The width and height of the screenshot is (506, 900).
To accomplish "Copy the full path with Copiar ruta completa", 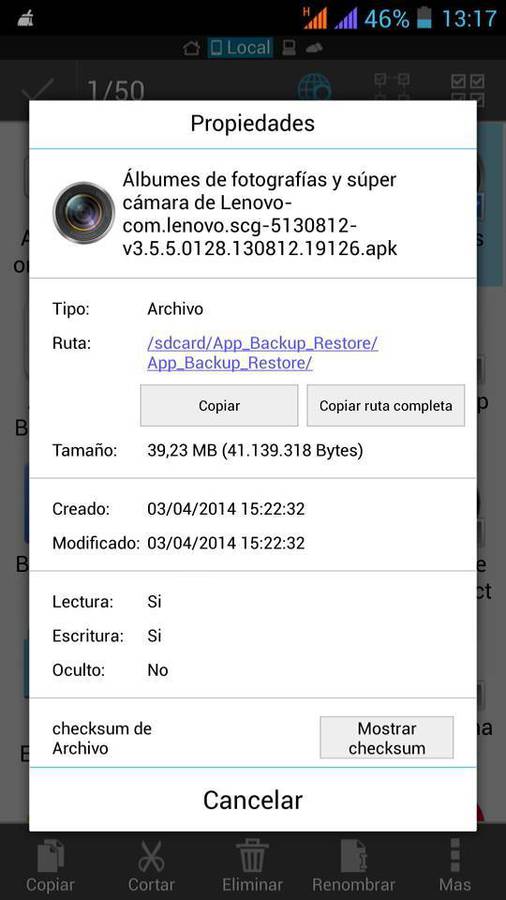I will point(386,405).
